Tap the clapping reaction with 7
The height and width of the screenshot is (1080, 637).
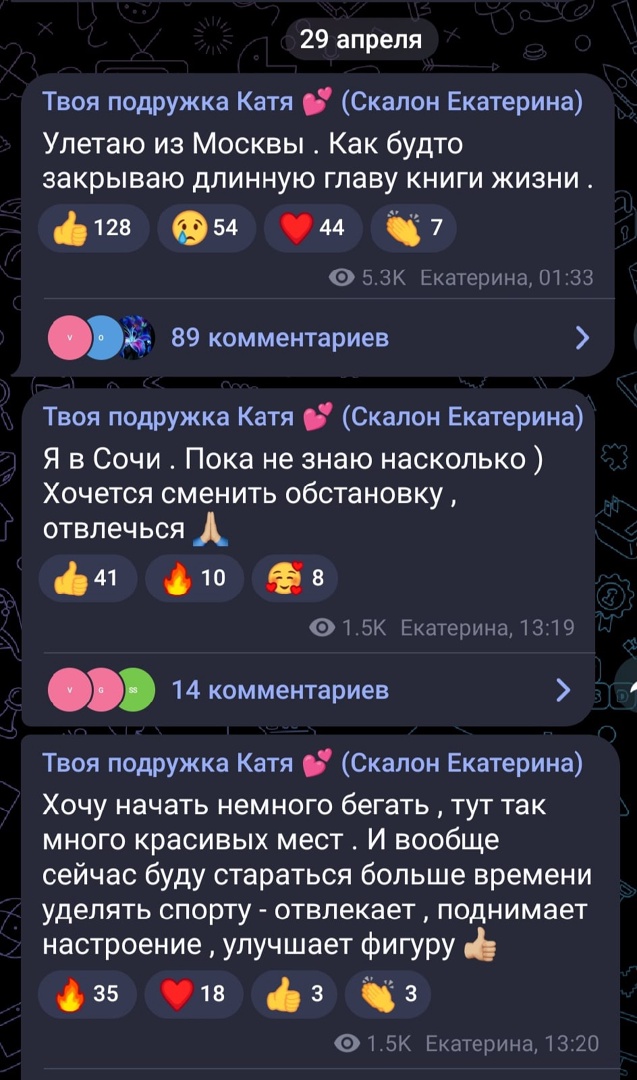pyautogui.click(x=413, y=228)
